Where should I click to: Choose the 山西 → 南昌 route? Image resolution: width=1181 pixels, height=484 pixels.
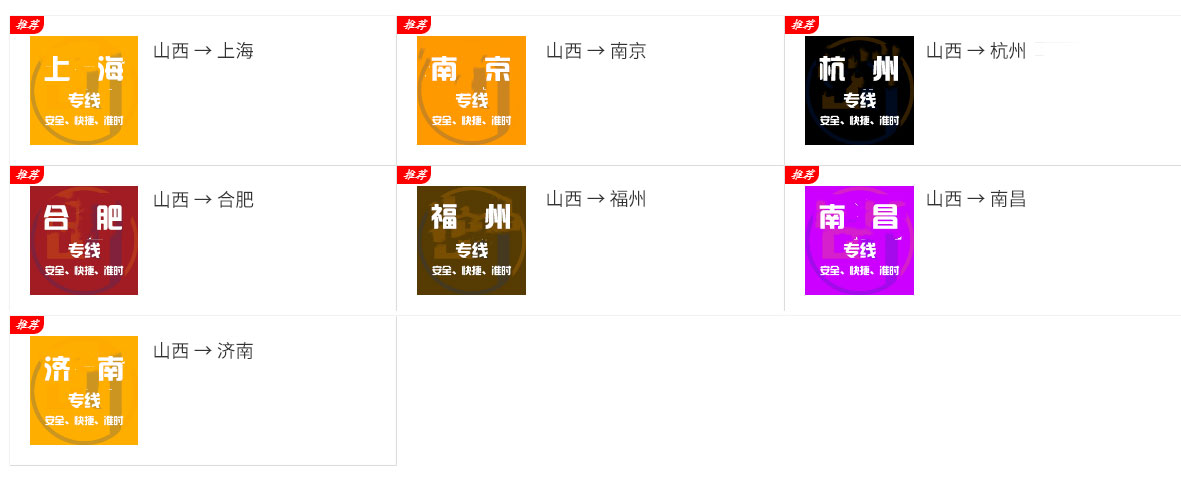click(x=976, y=200)
